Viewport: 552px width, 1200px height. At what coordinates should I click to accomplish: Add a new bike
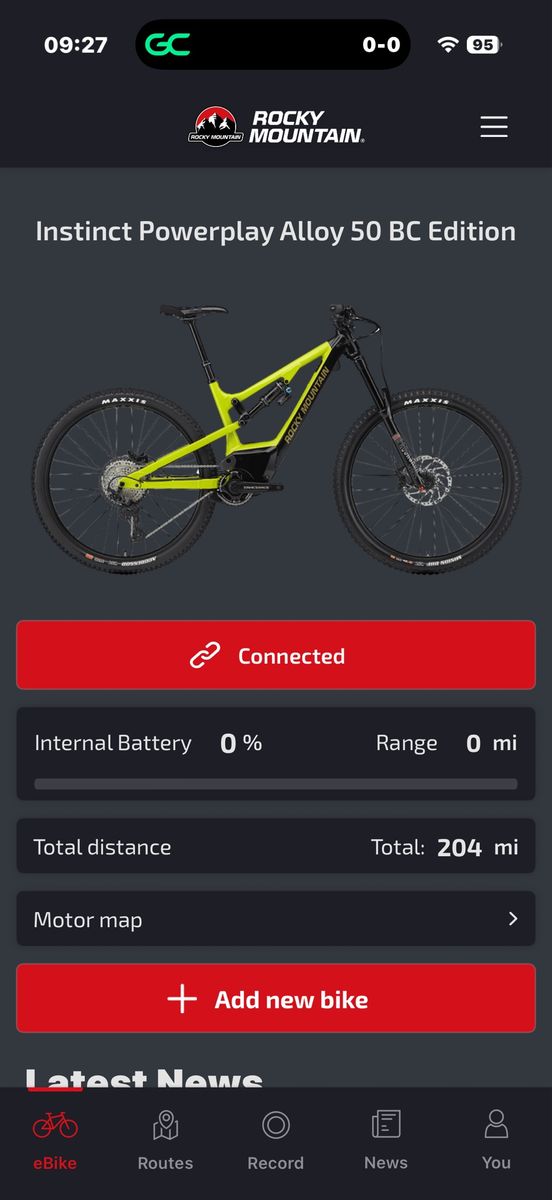coord(276,998)
